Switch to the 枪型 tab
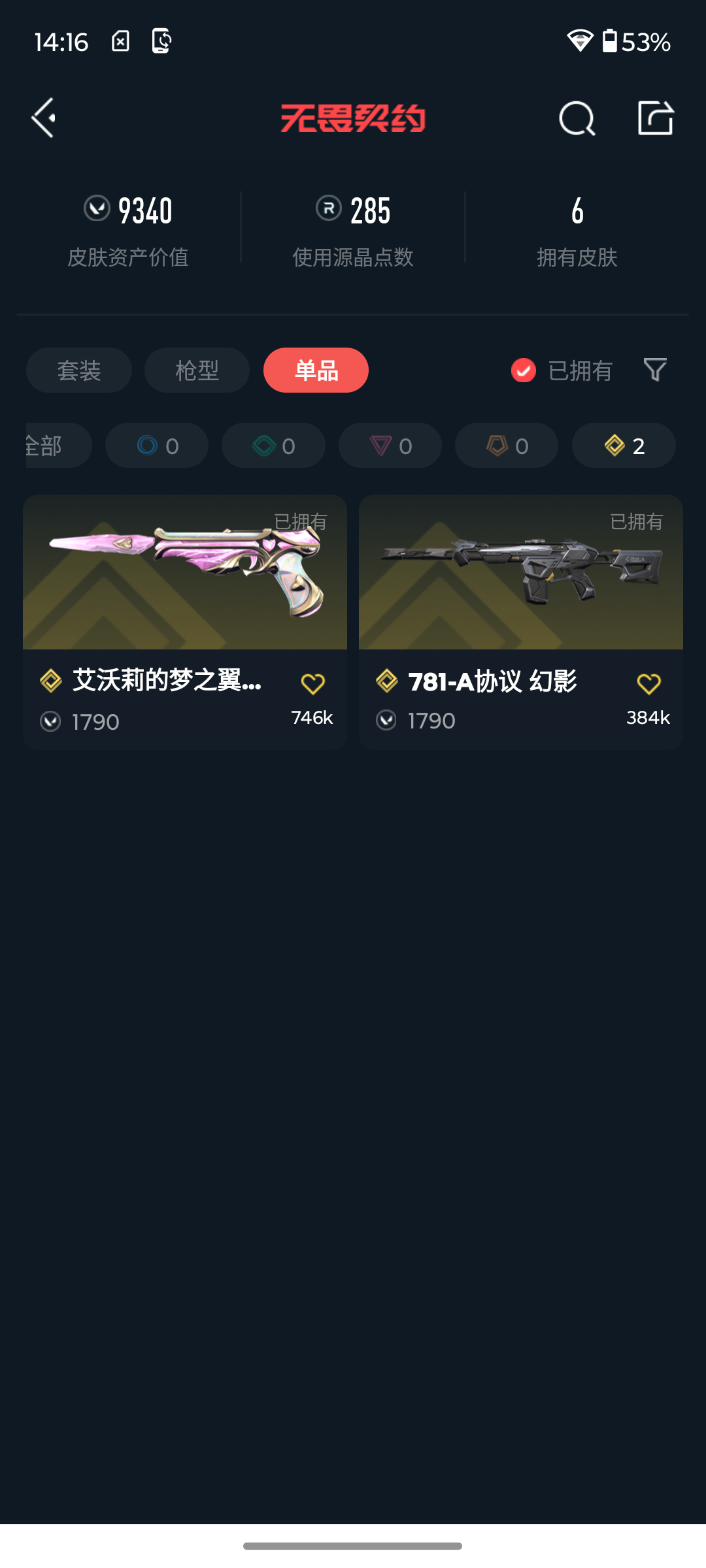The image size is (706, 1568). tap(197, 370)
